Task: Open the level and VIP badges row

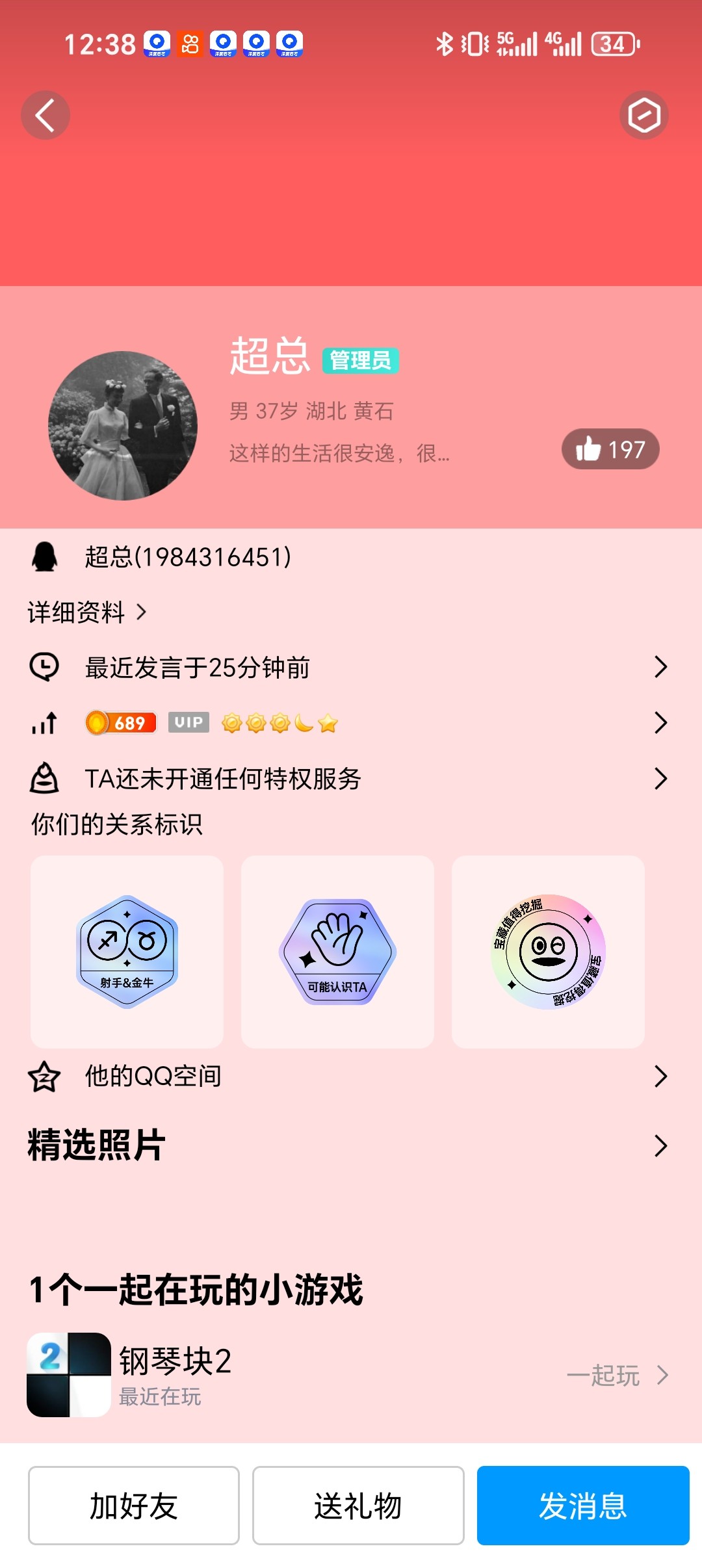Action: [x=351, y=723]
